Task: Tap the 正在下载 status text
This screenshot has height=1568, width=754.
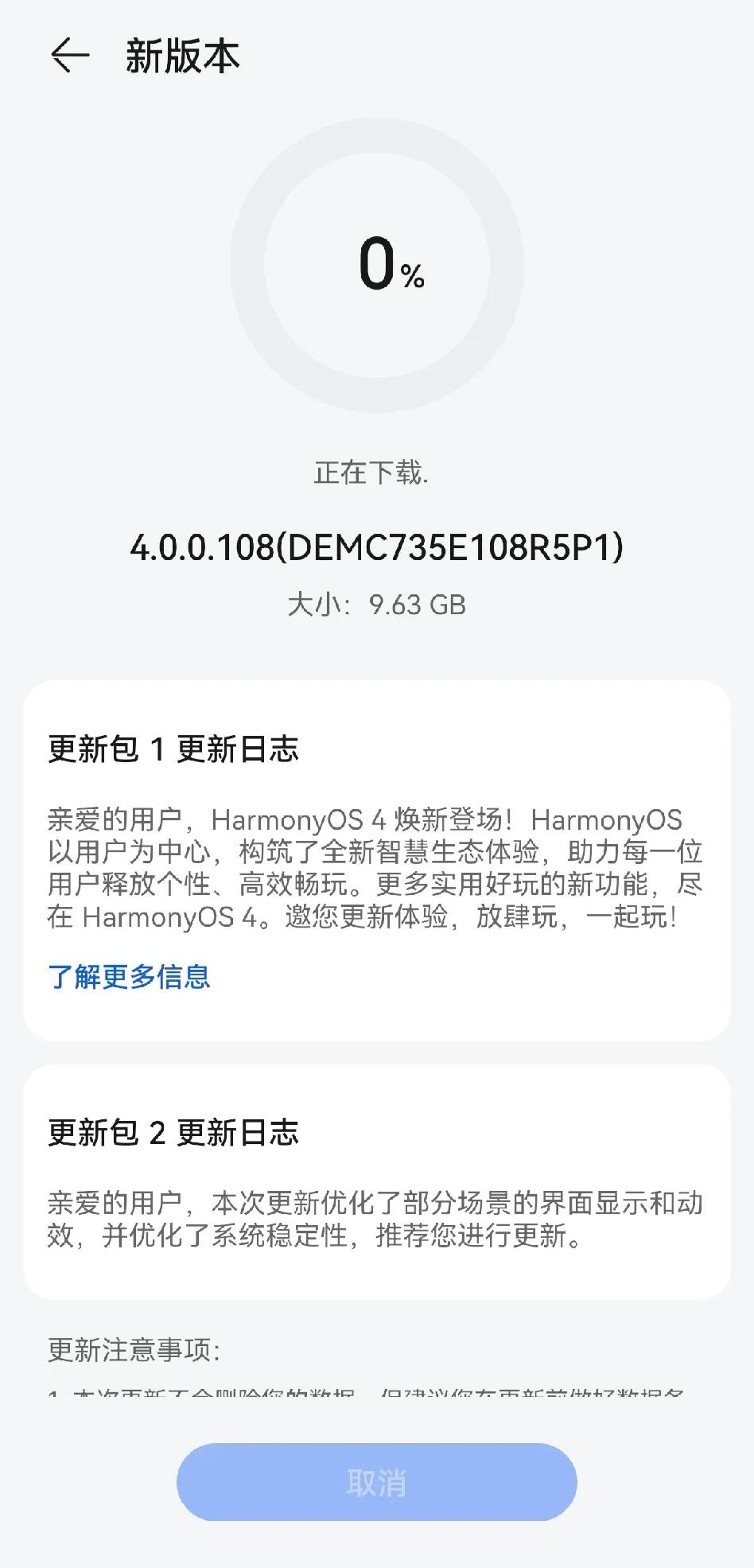Action: coord(371,472)
